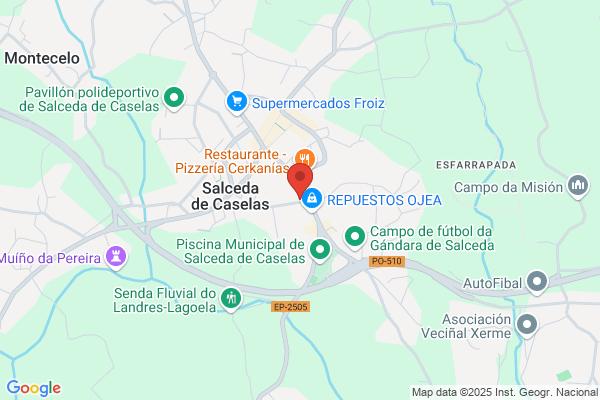This screenshot has width=600, height=400.
Task: Tap the red location pin in Salceda de Caselas
Action: pos(300,180)
